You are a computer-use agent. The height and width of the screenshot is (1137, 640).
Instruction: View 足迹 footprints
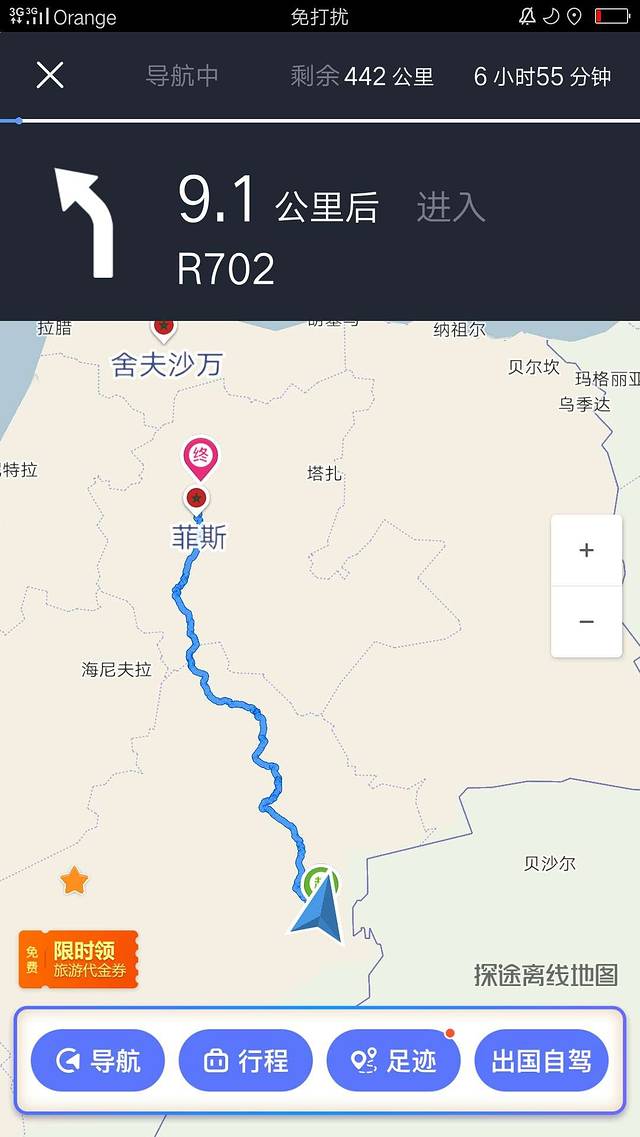point(393,1061)
